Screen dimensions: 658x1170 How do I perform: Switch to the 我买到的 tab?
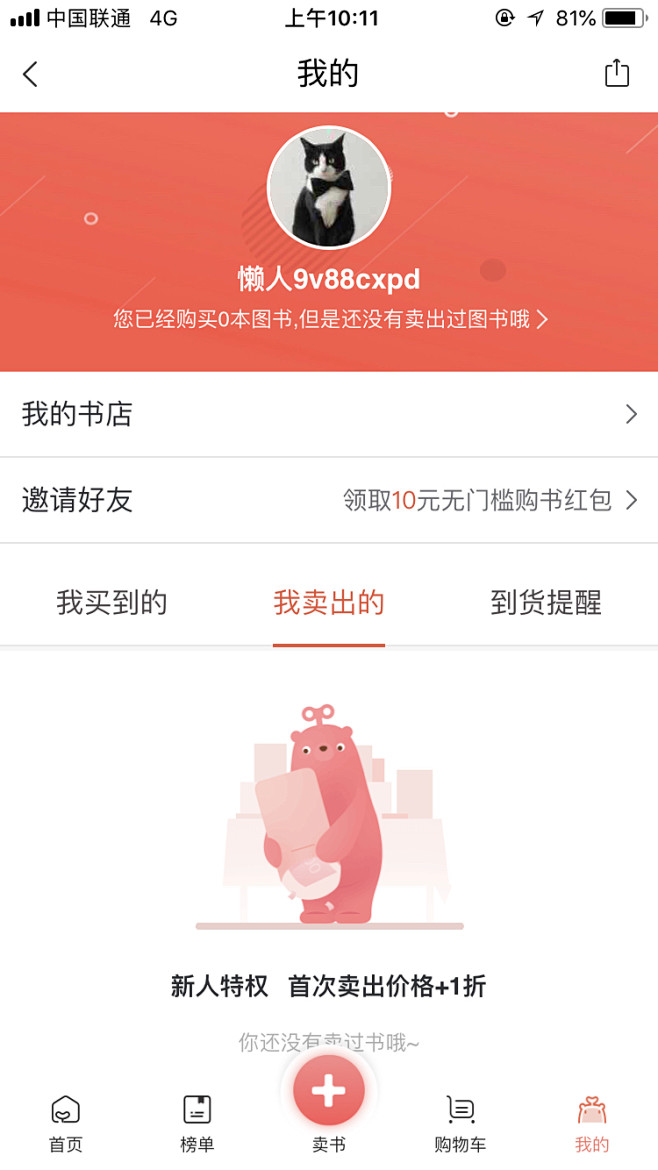click(x=112, y=603)
